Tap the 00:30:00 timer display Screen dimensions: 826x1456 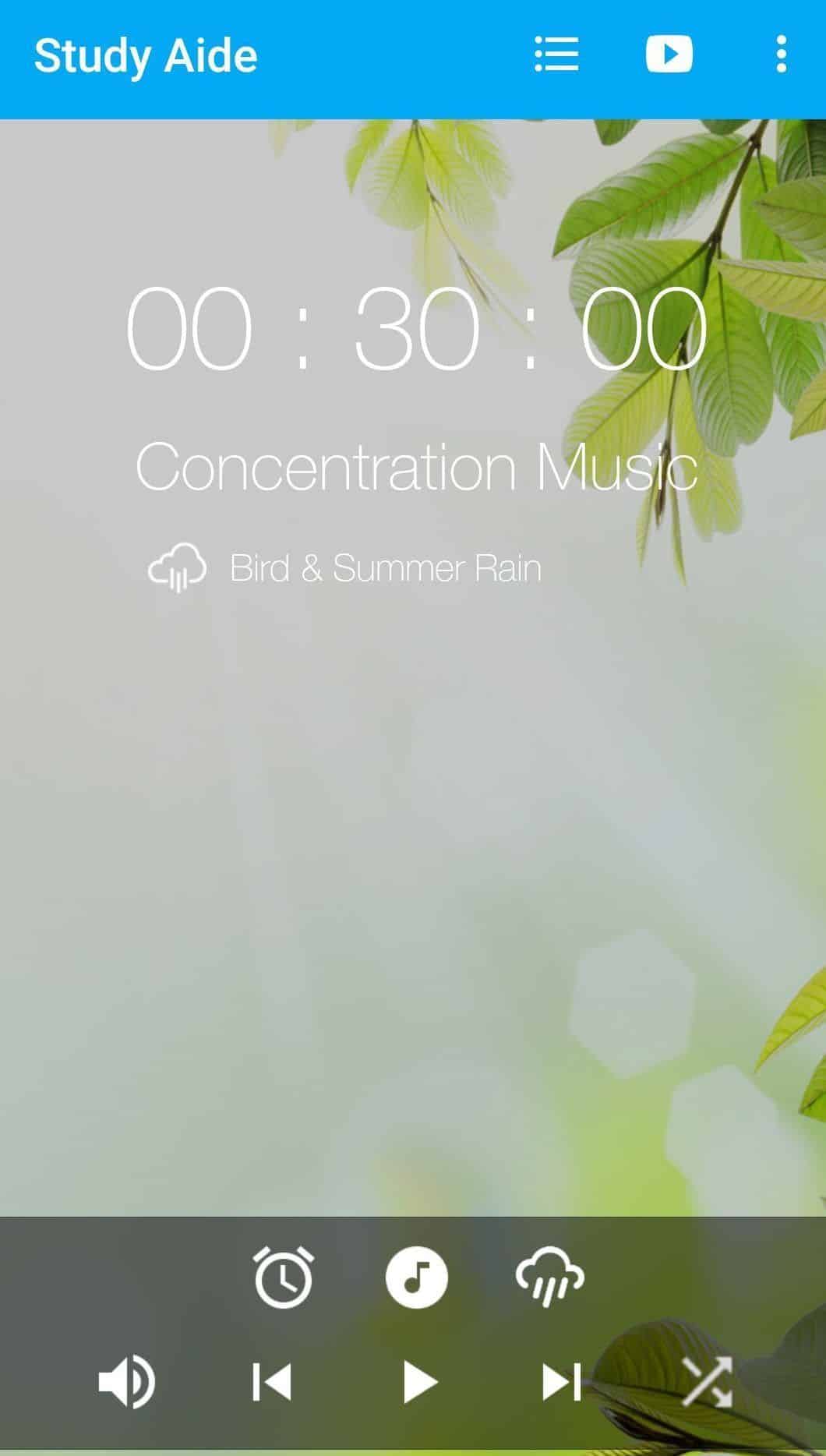(x=416, y=327)
